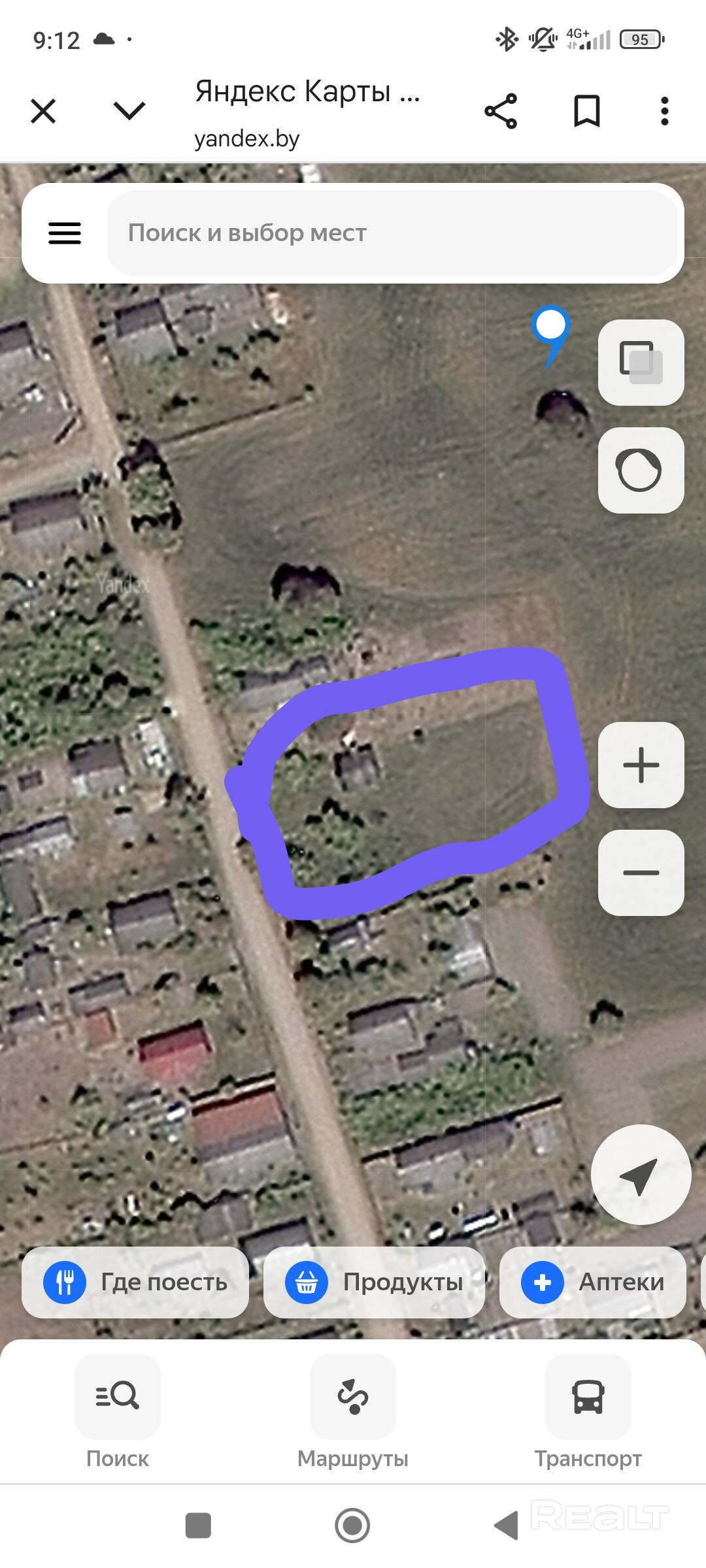Center map on my location
706x1568 pixels.
[x=641, y=1175]
